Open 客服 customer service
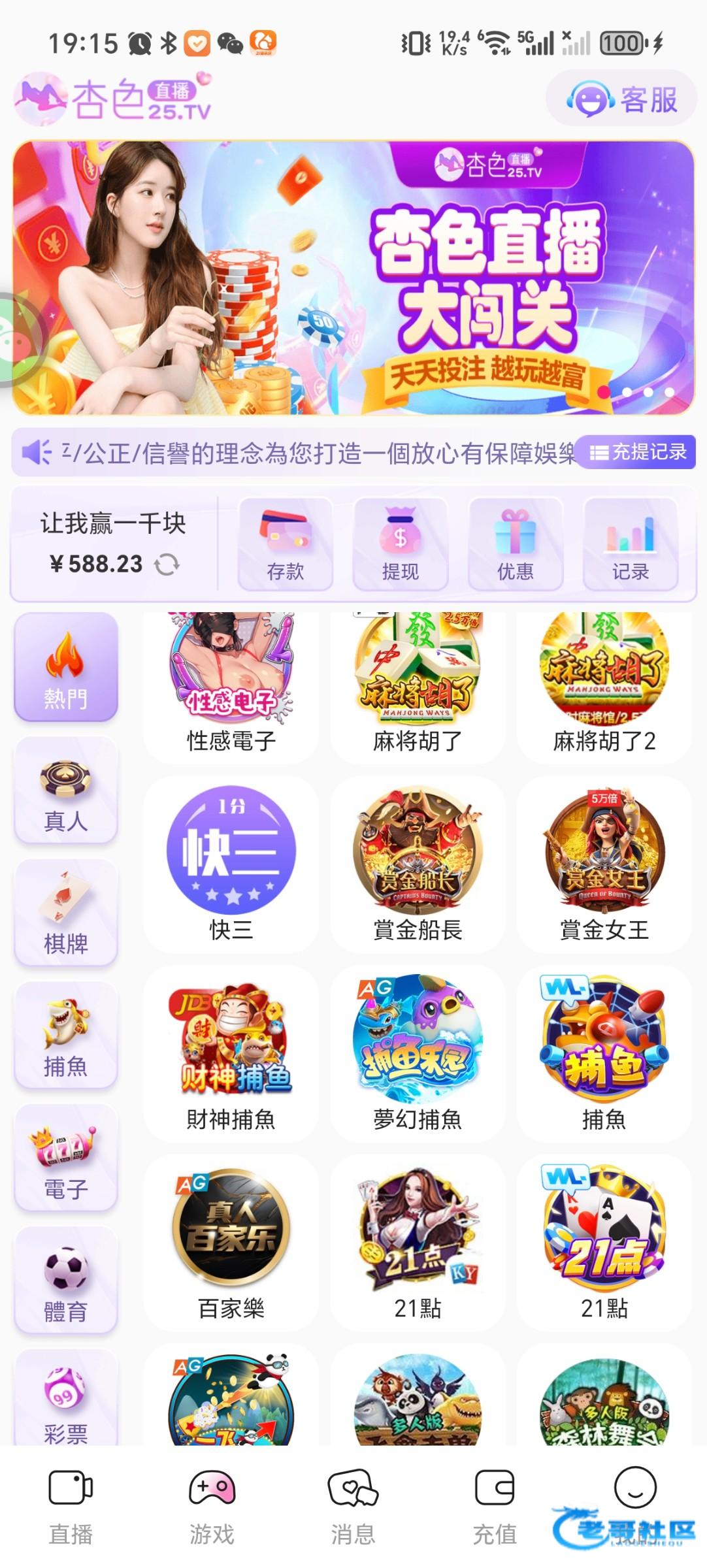This screenshot has height=1568, width=707. pos(621,99)
